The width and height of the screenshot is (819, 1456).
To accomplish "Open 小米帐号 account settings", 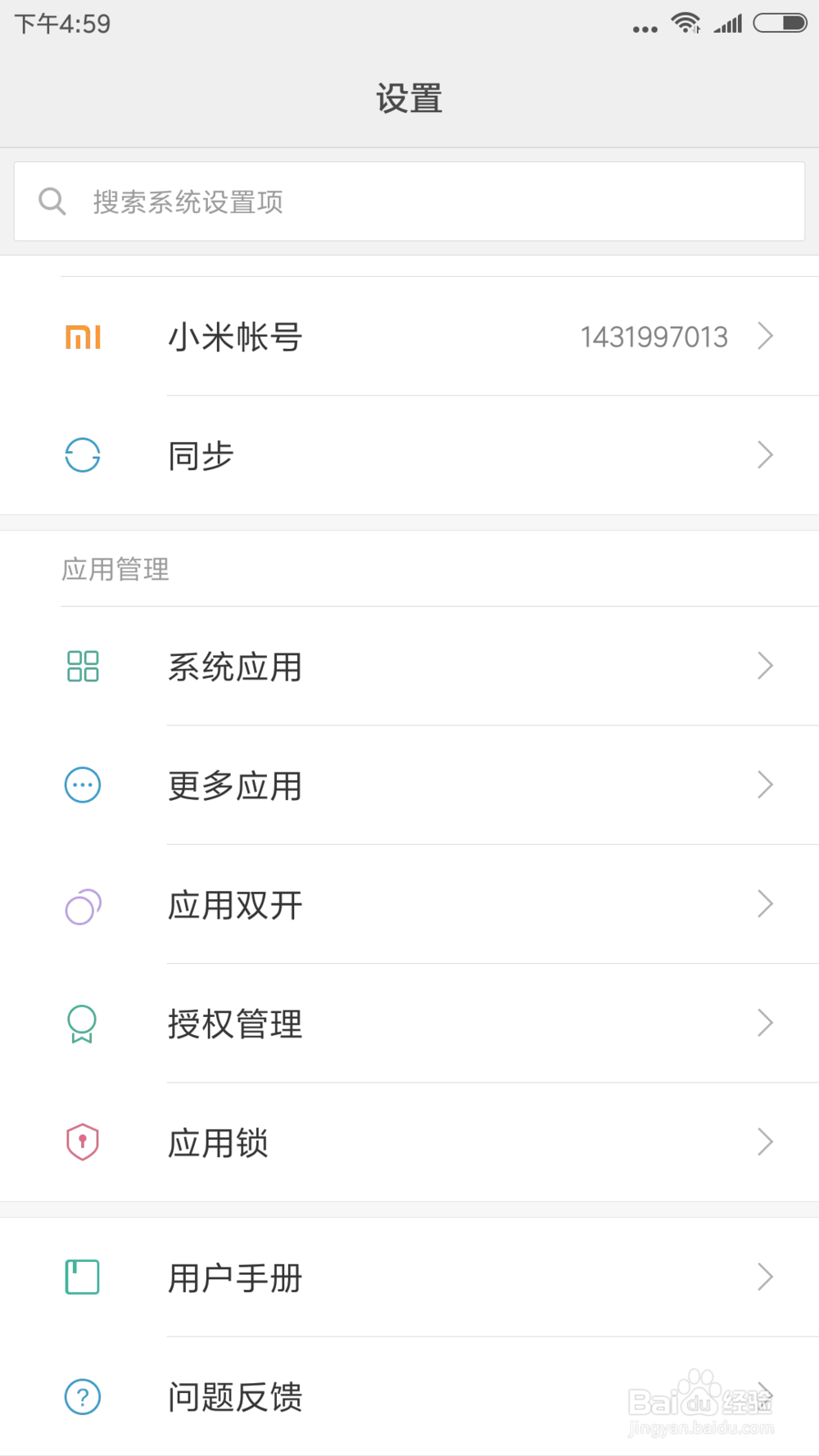I will pyautogui.click(x=409, y=337).
